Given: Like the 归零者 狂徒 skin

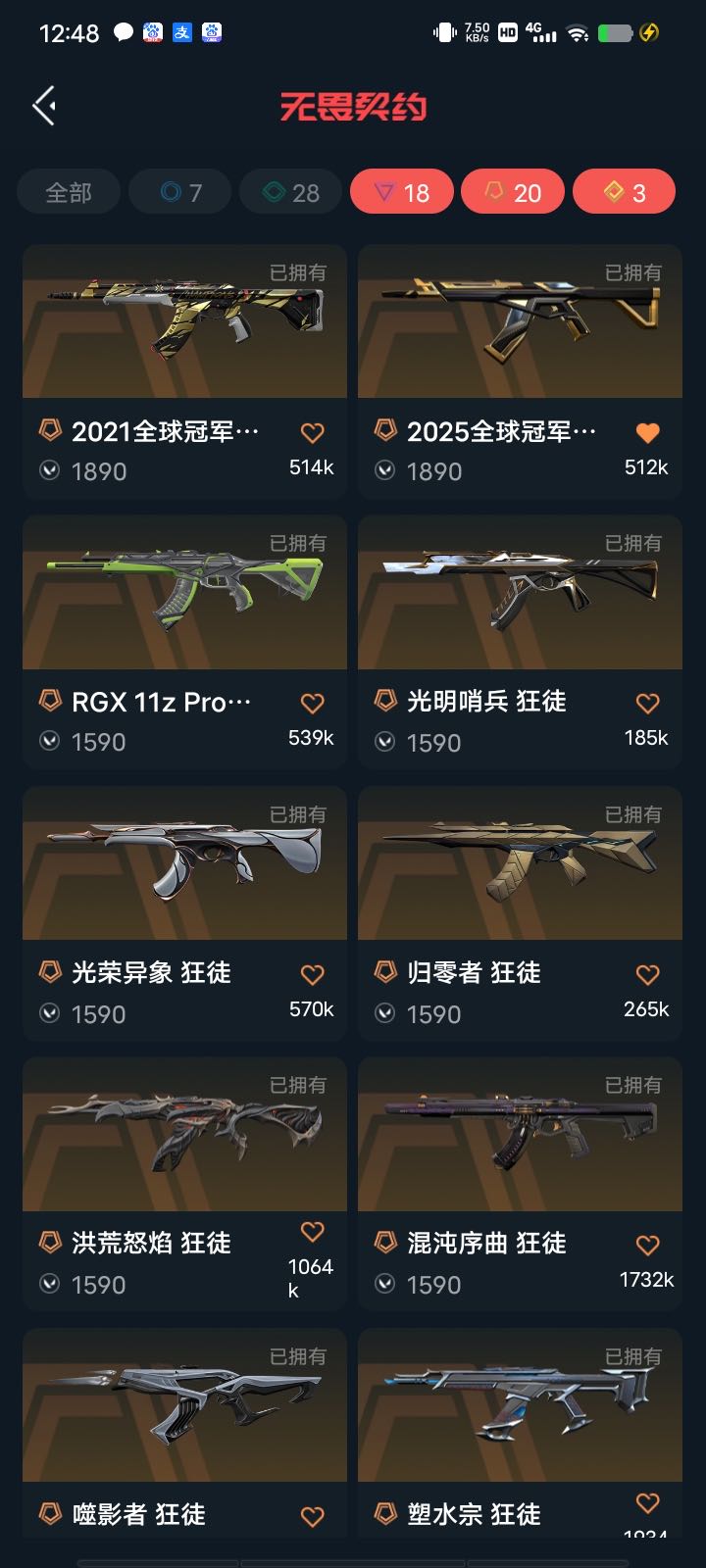Looking at the screenshot, I should point(647,974).
